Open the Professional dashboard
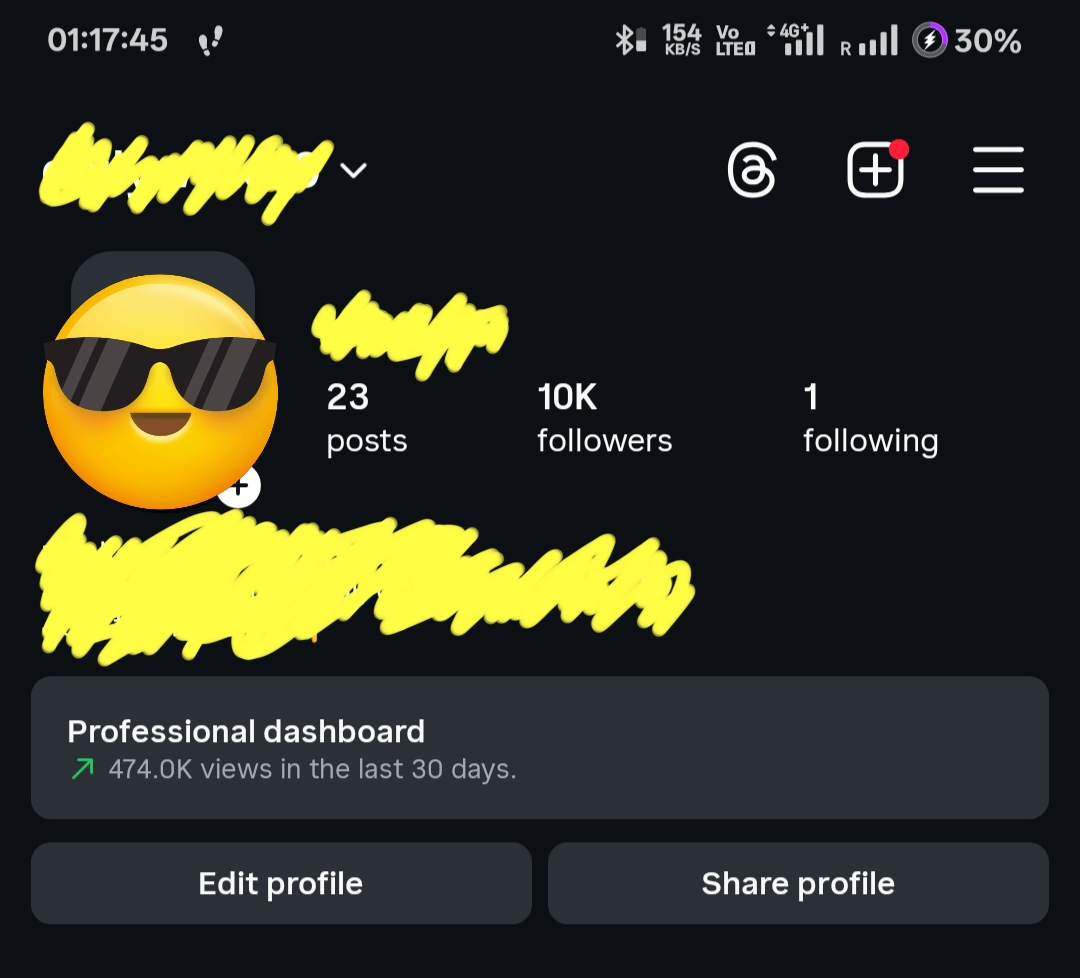The width and height of the screenshot is (1080, 978). point(540,748)
